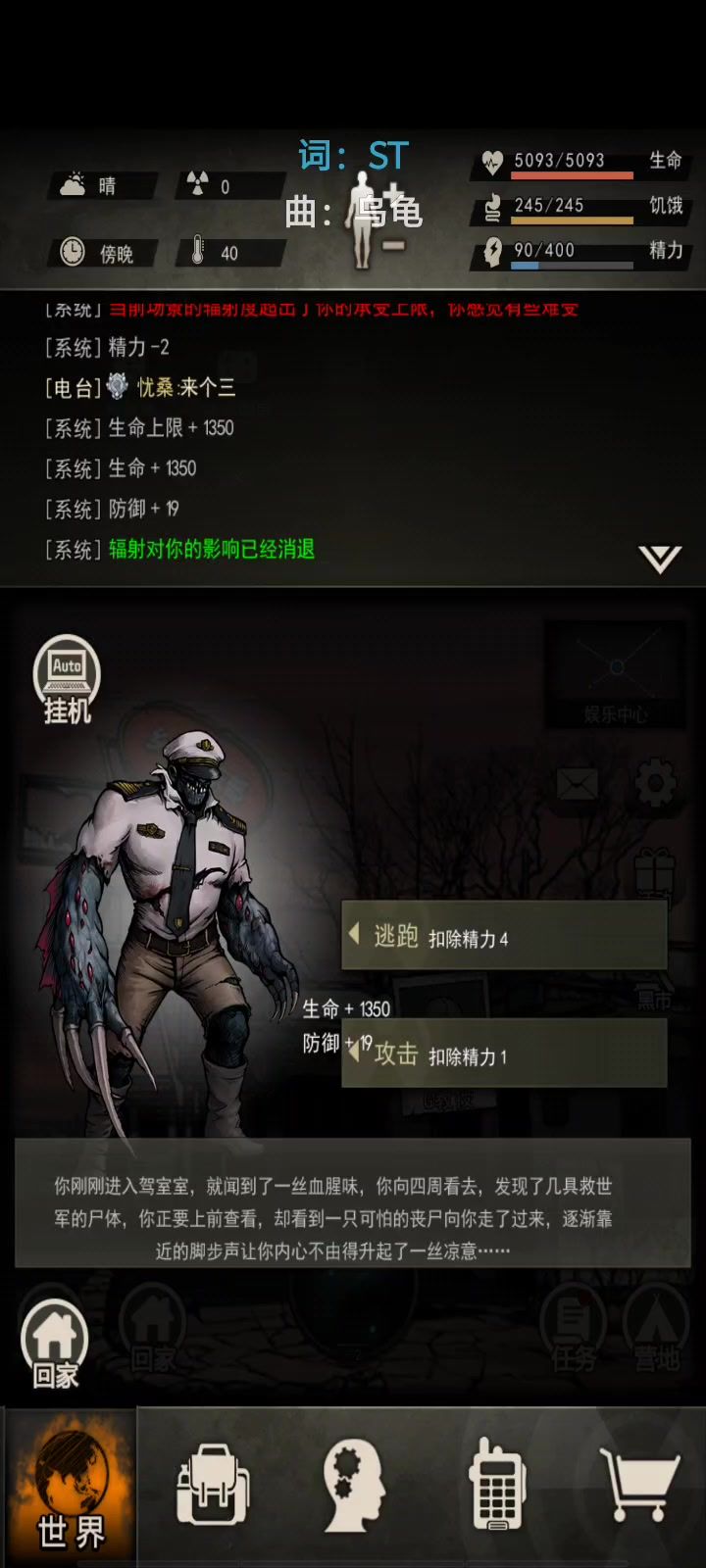
Task: Open the backpack inventory tab
Action: [212, 1488]
